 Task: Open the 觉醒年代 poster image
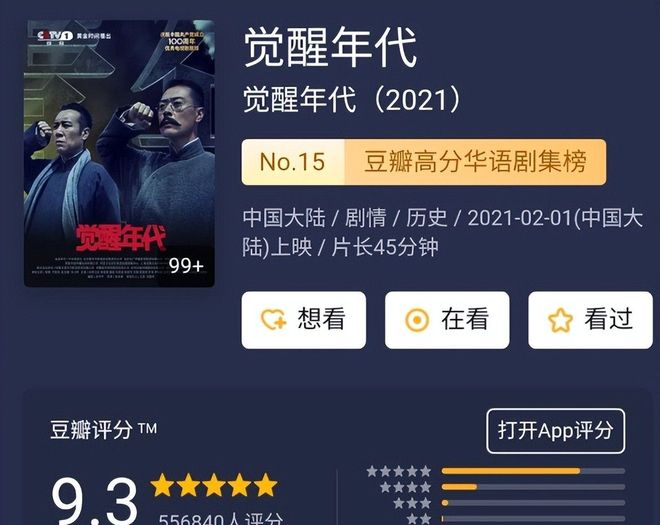click(x=119, y=153)
